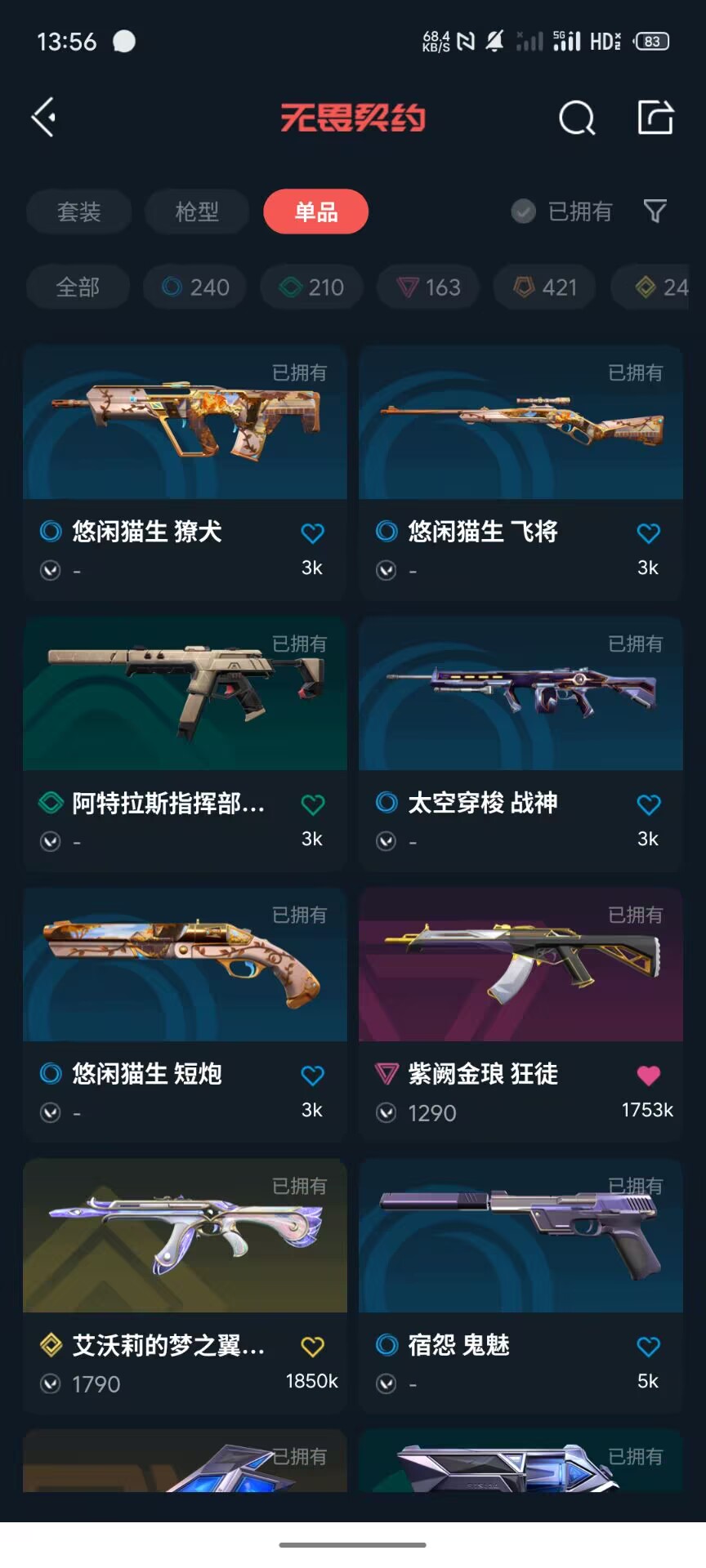Filter by the 240 tier chip
The height and width of the screenshot is (1568, 706).
click(195, 287)
